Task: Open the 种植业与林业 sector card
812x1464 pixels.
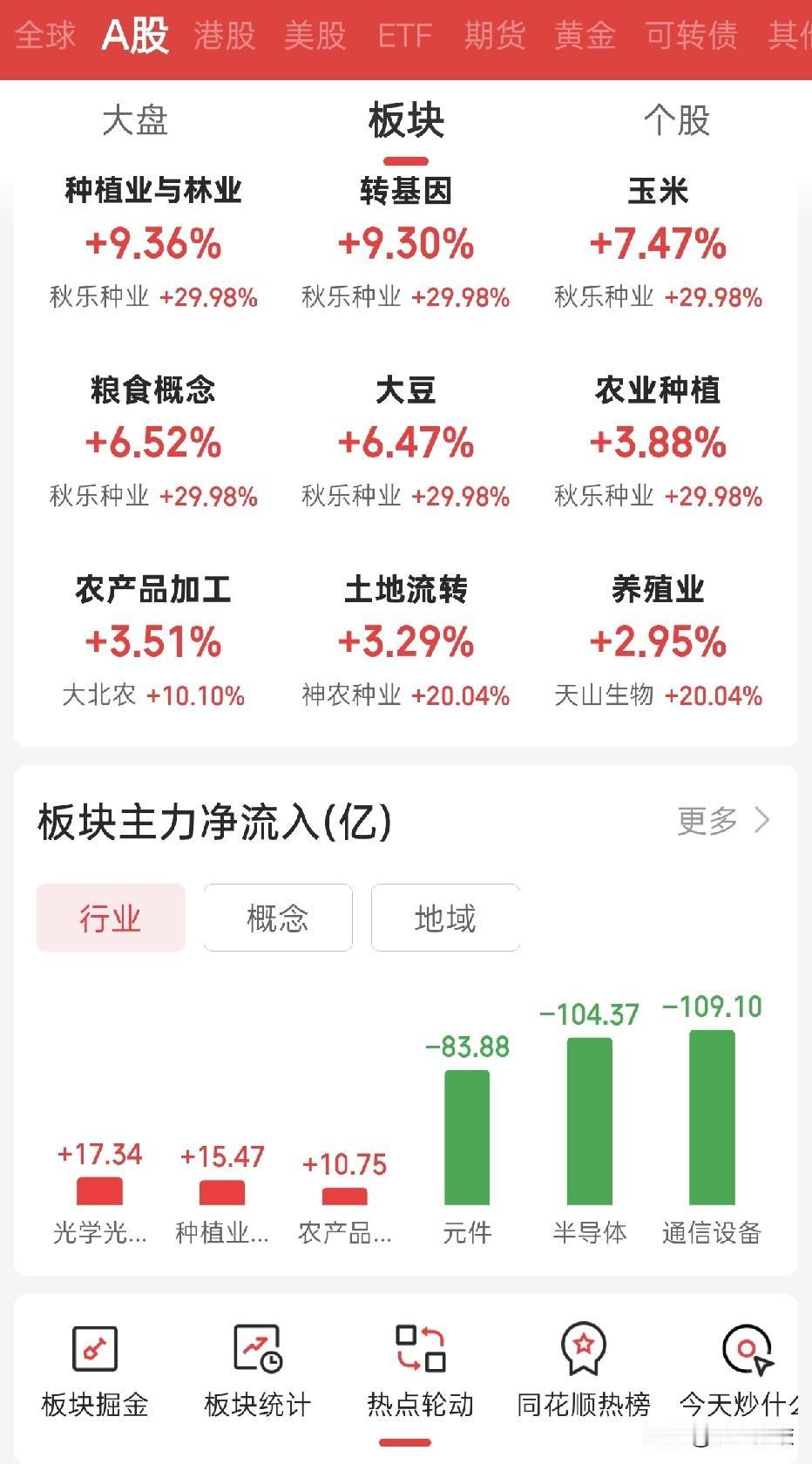Action: click(x=153, y=243)
